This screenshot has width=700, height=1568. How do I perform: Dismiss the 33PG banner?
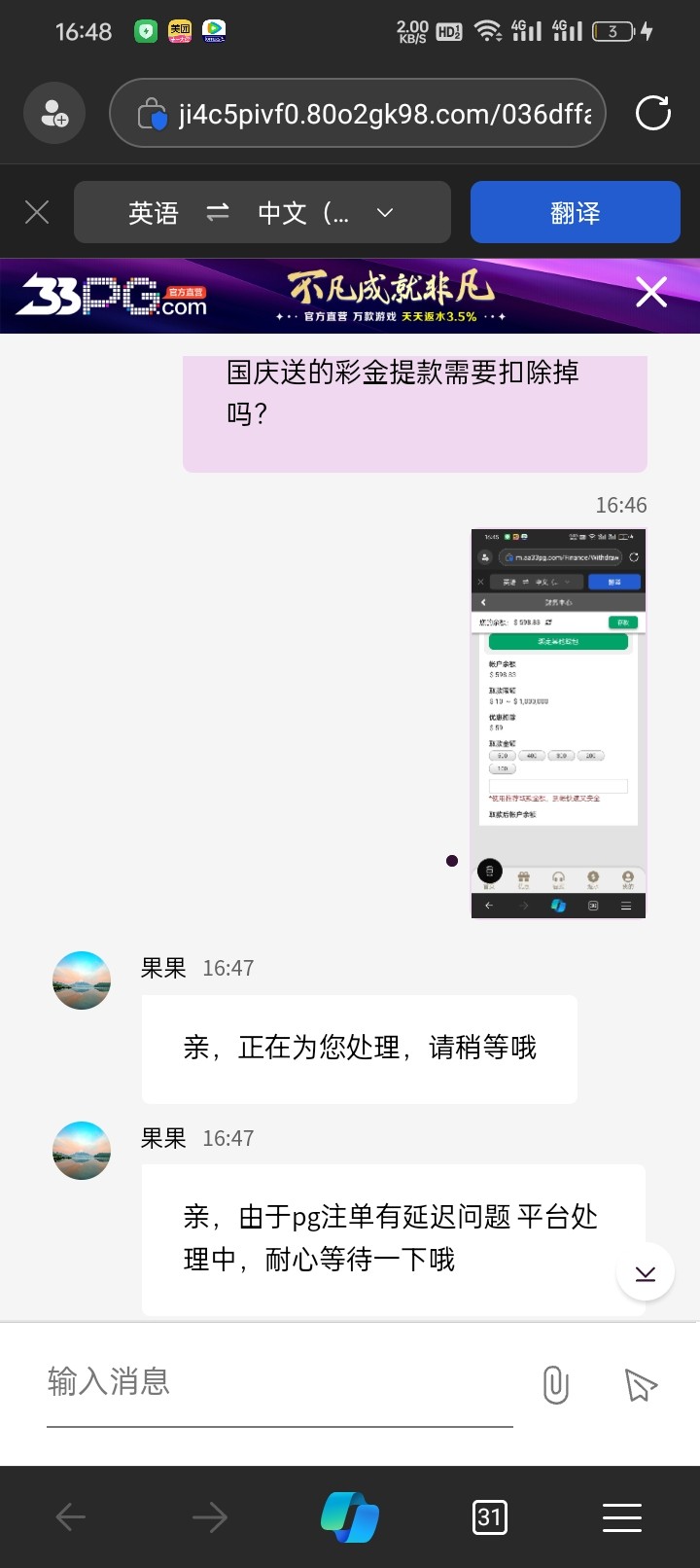[650, 292]
